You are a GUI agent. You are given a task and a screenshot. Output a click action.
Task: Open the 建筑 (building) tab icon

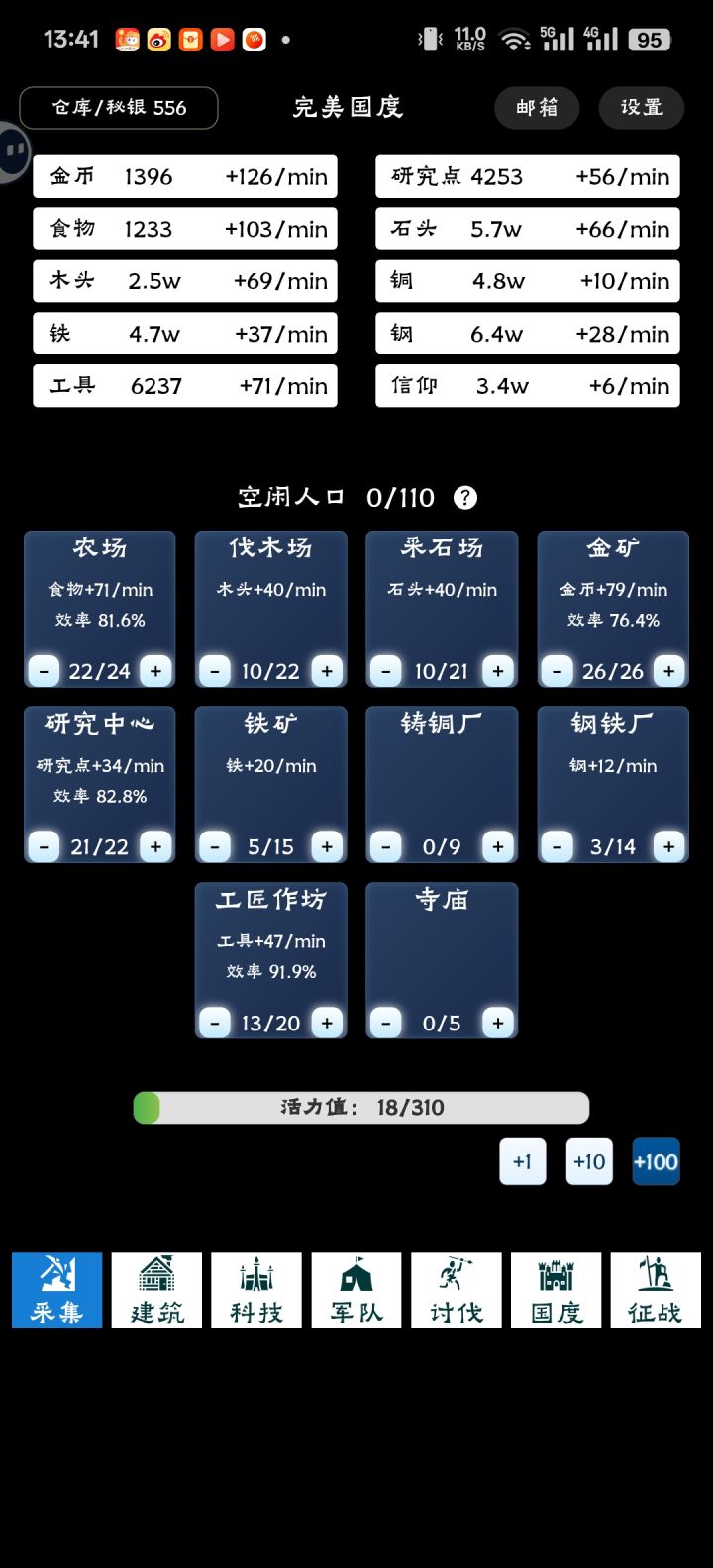coord(156,1290)
